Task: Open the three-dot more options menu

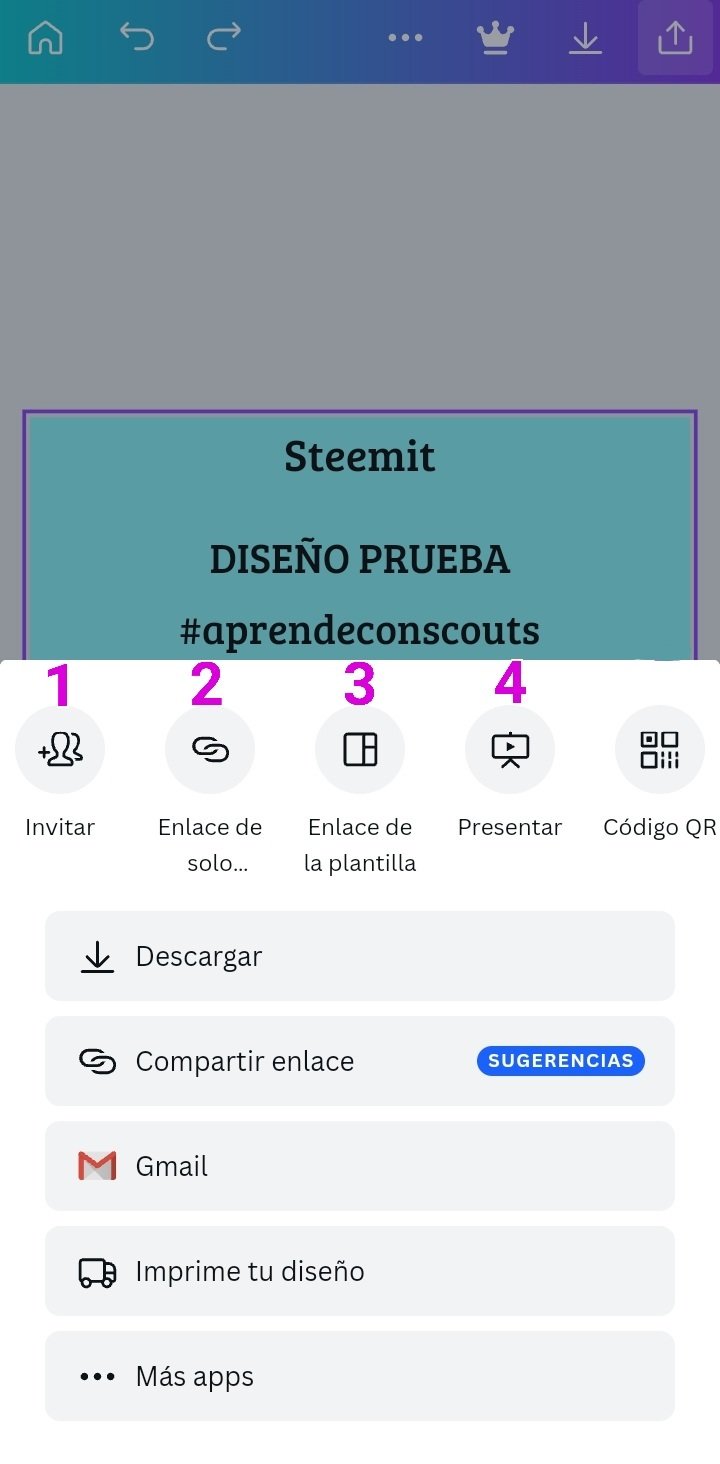Action: [x=405, y=38]
